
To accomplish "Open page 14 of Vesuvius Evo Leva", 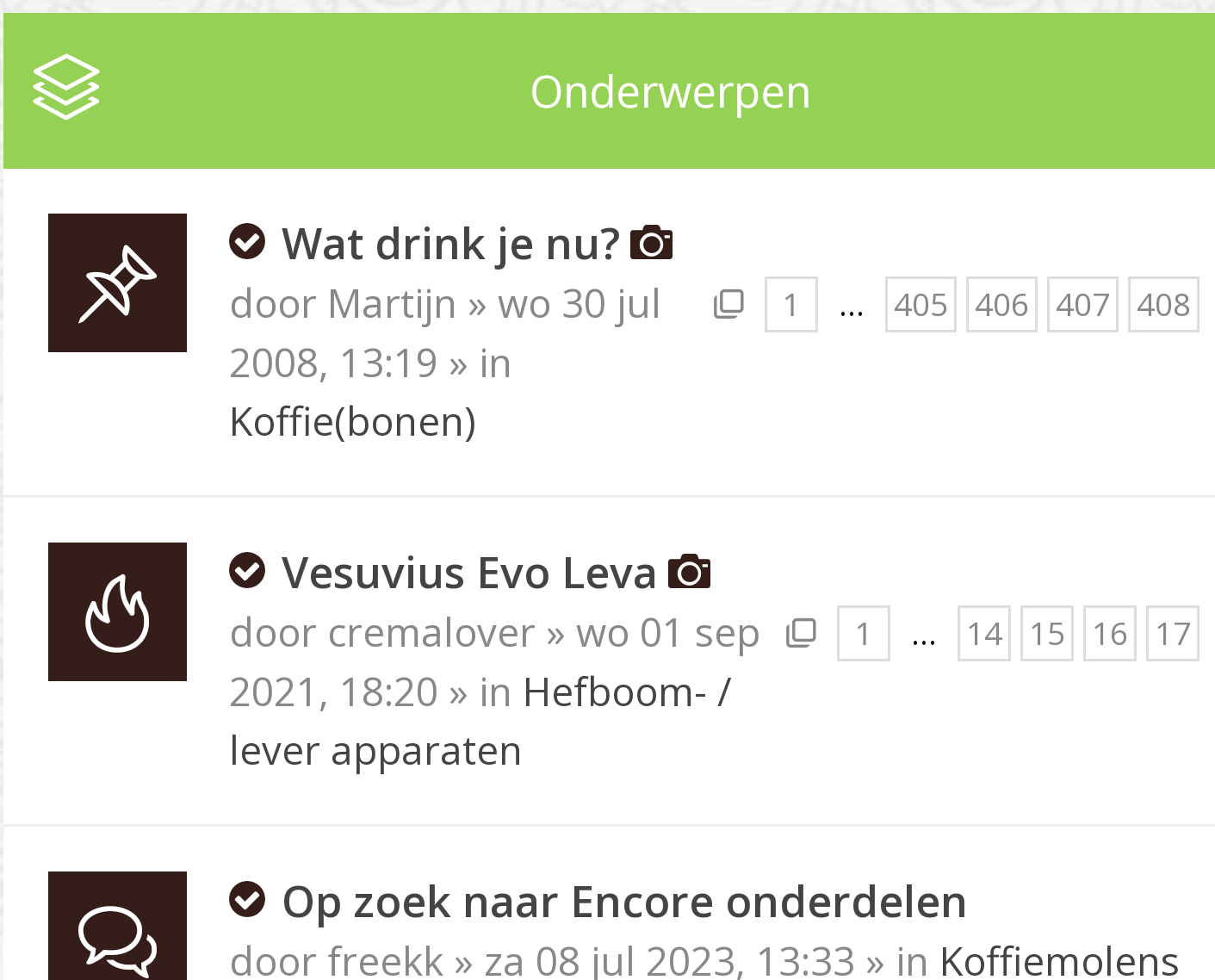I will click(x=984, y=634).
